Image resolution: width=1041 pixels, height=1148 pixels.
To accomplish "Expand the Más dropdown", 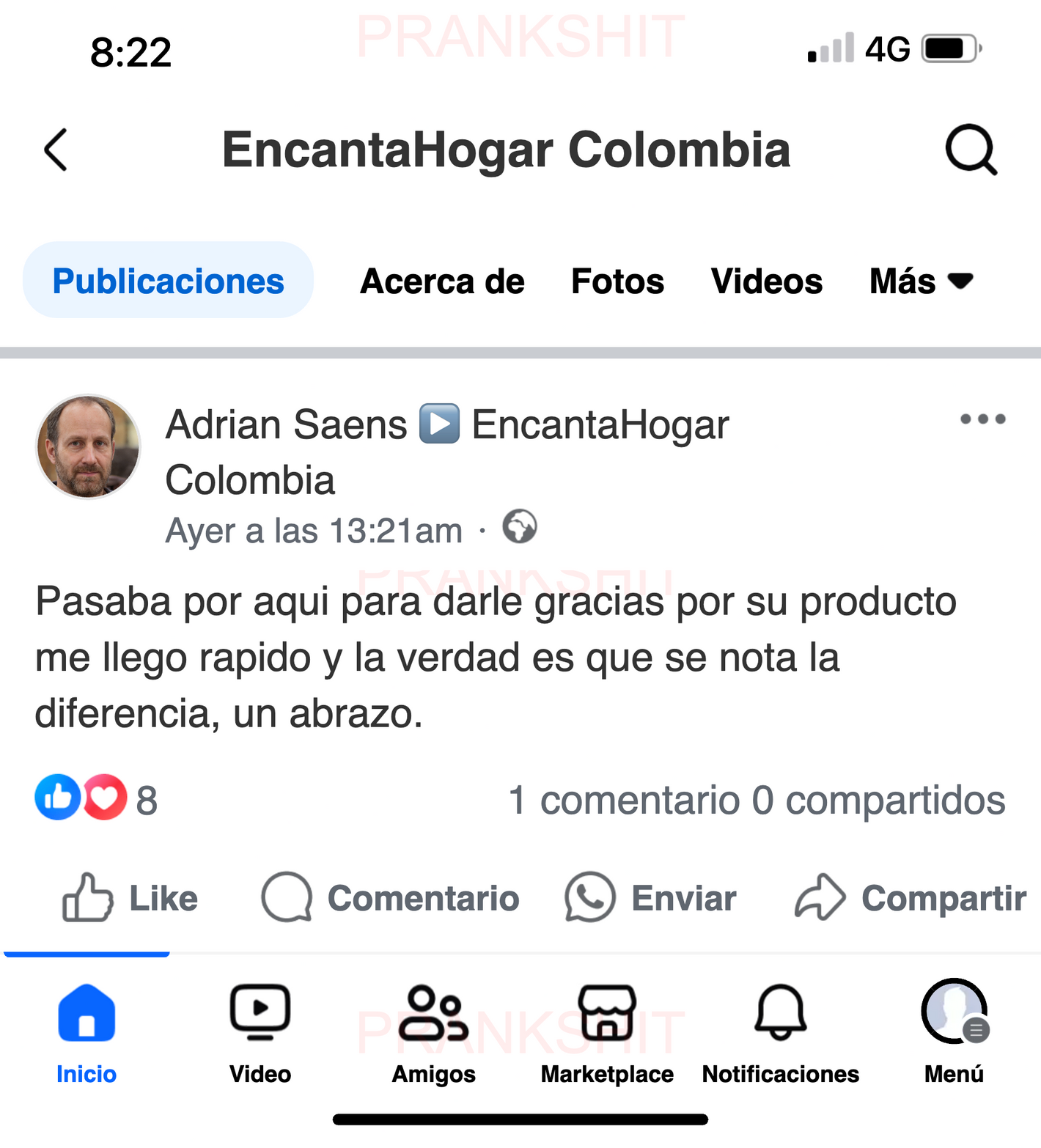I will coord(921,282).
